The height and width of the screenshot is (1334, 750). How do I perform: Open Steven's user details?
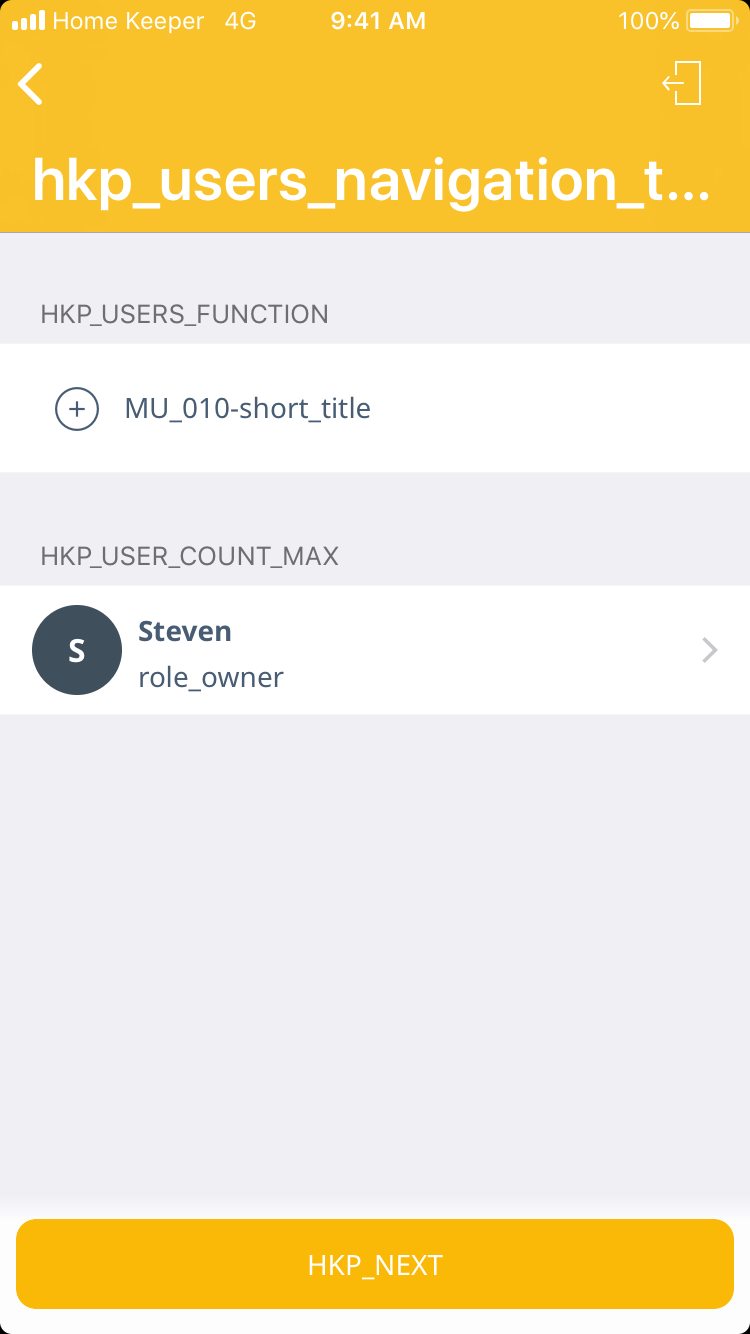(x=375, y=651)
